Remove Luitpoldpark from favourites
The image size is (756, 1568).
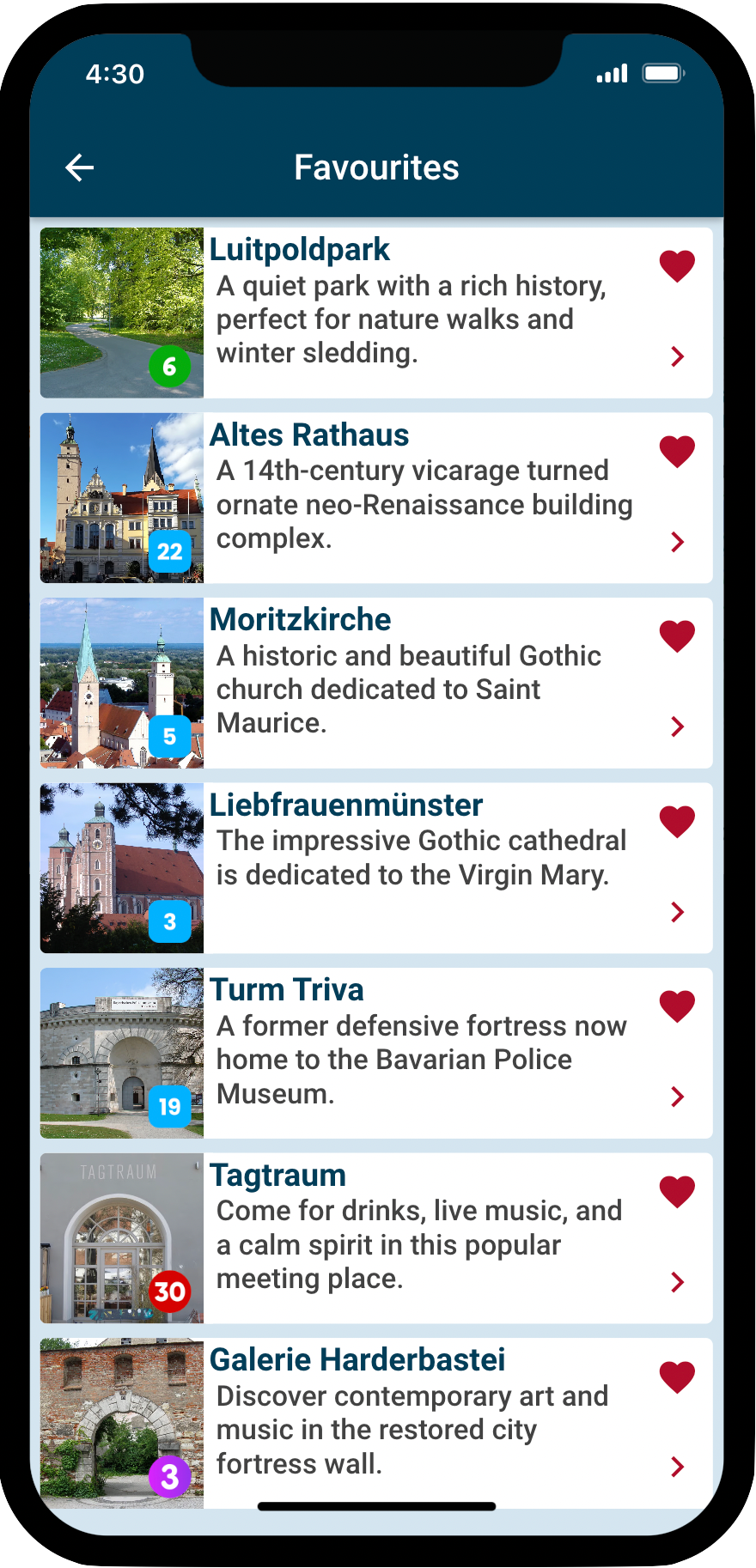click(x=677, y=266)
